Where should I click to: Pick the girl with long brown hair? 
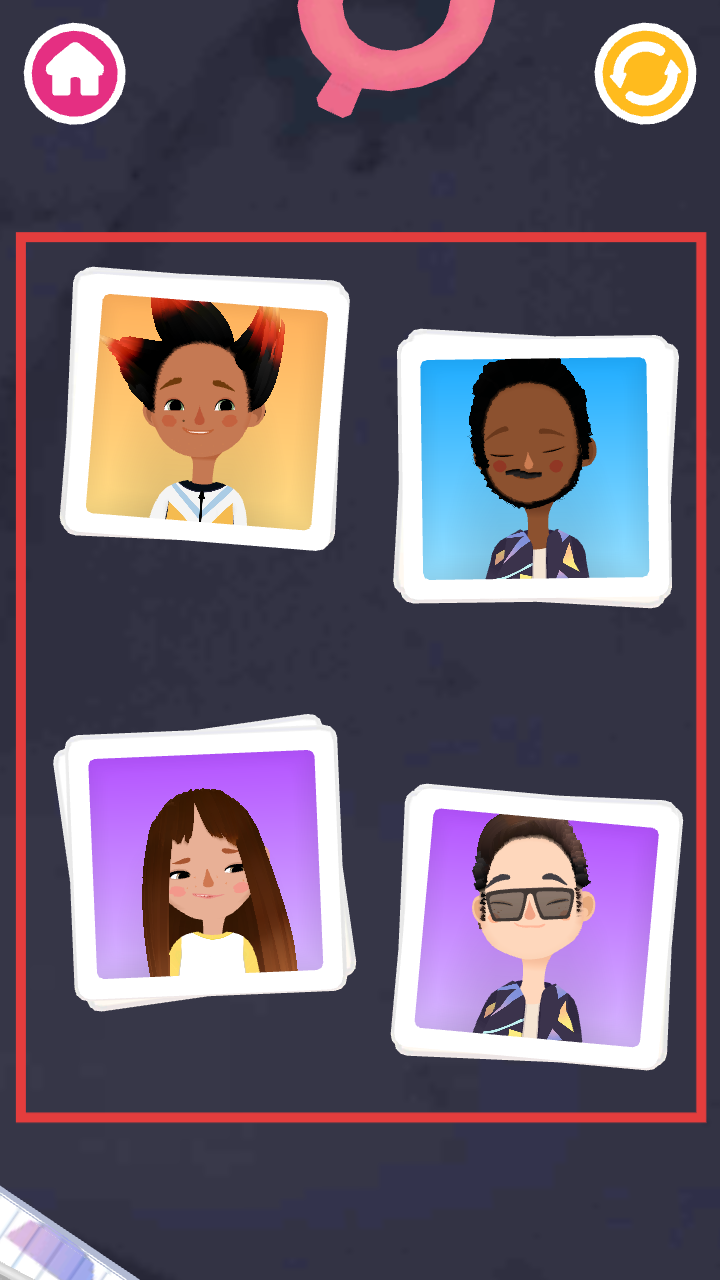pyautogui.click(x=205, y=863)
